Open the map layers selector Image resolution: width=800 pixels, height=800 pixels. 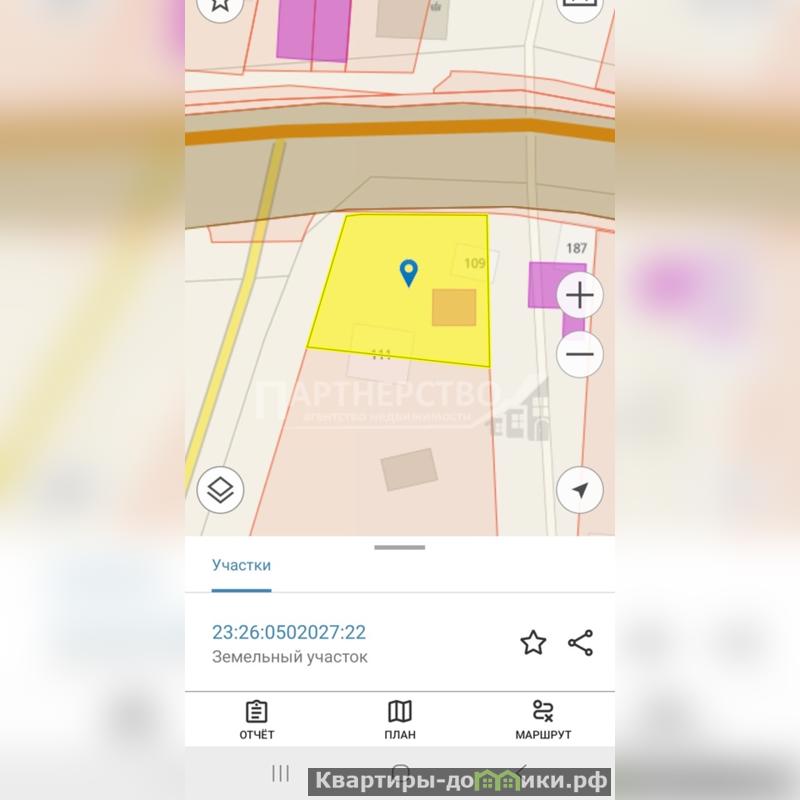[x=221, y=490]
